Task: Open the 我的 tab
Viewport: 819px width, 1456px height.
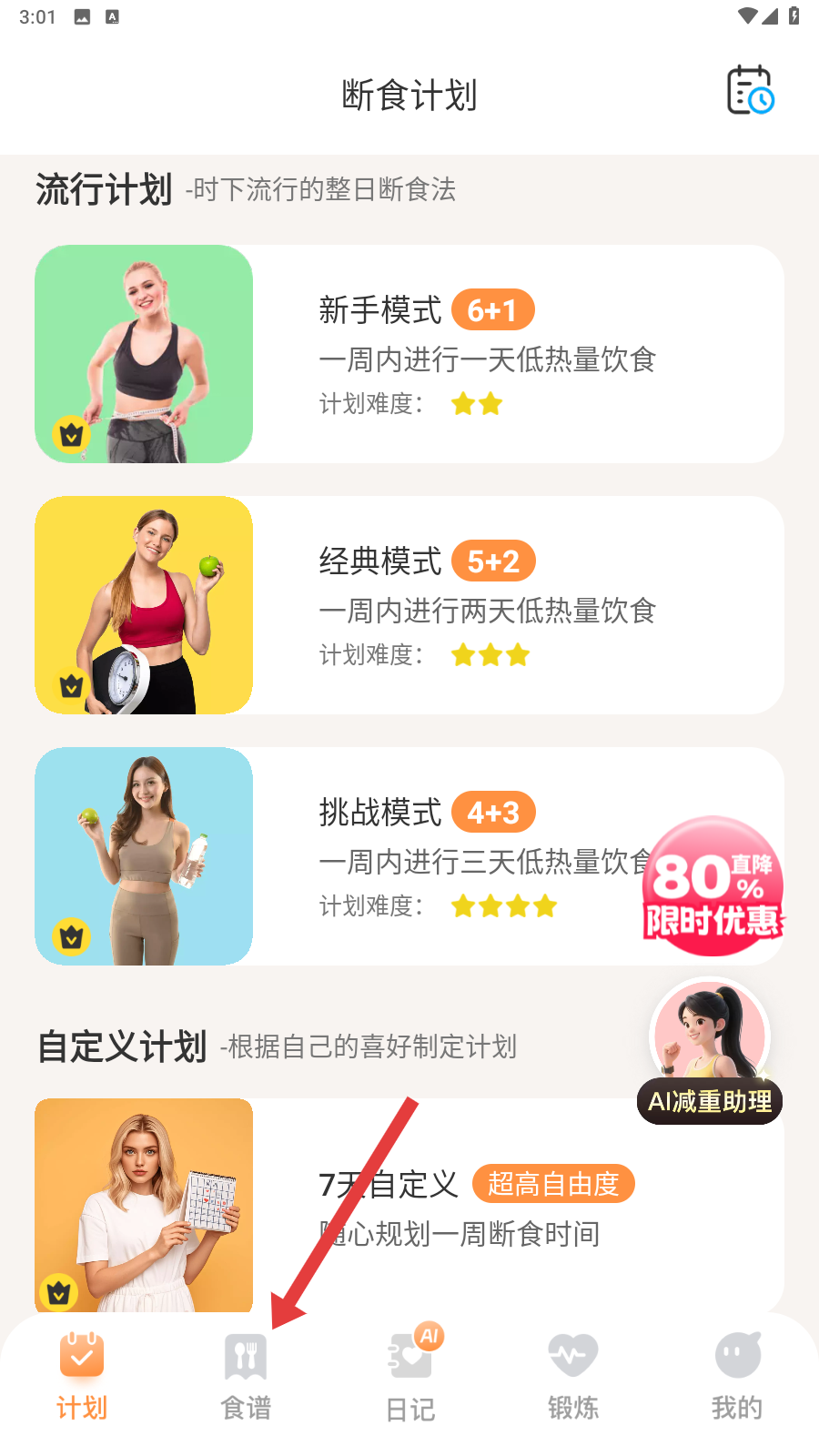Action: click(x=737, y=1376)
